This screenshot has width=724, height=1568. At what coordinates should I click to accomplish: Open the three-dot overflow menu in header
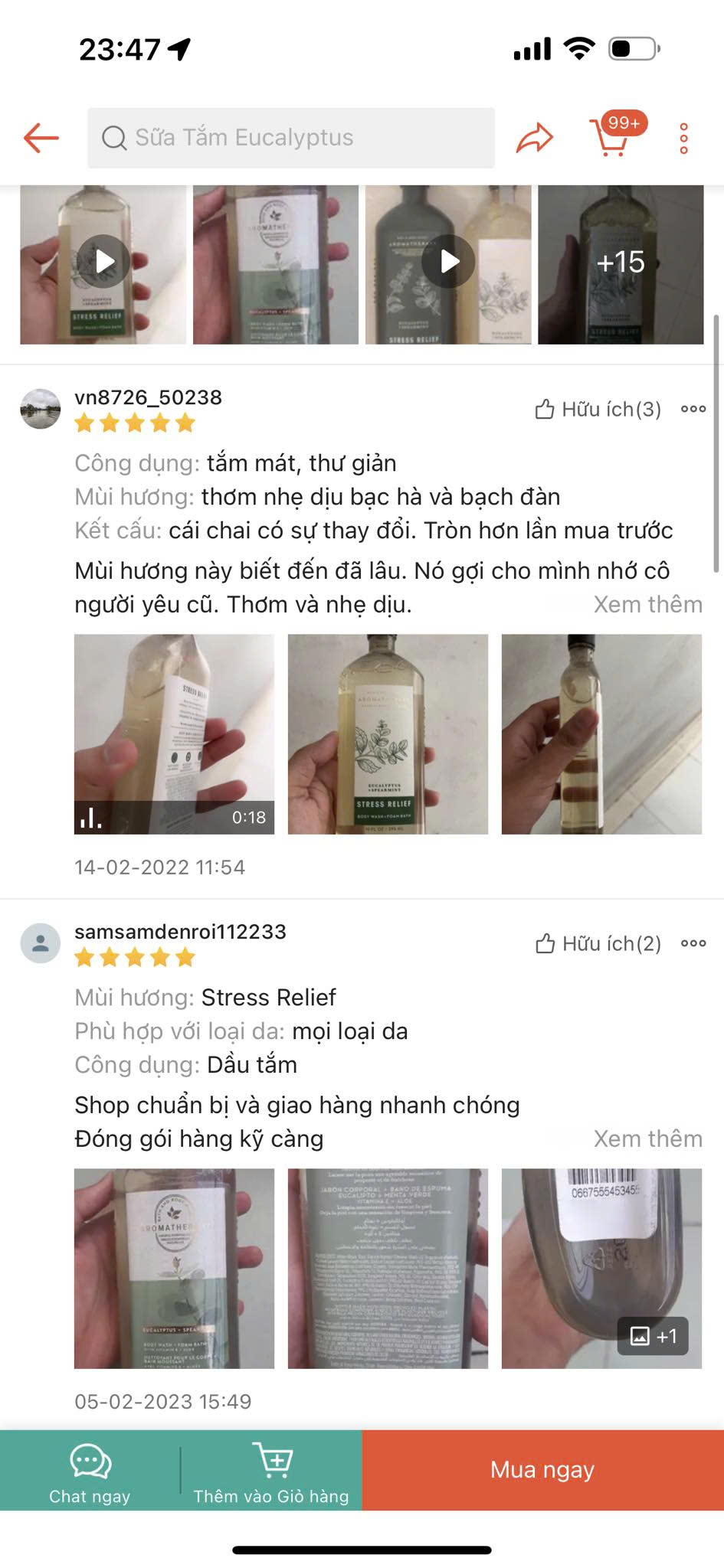pos(684,139)
